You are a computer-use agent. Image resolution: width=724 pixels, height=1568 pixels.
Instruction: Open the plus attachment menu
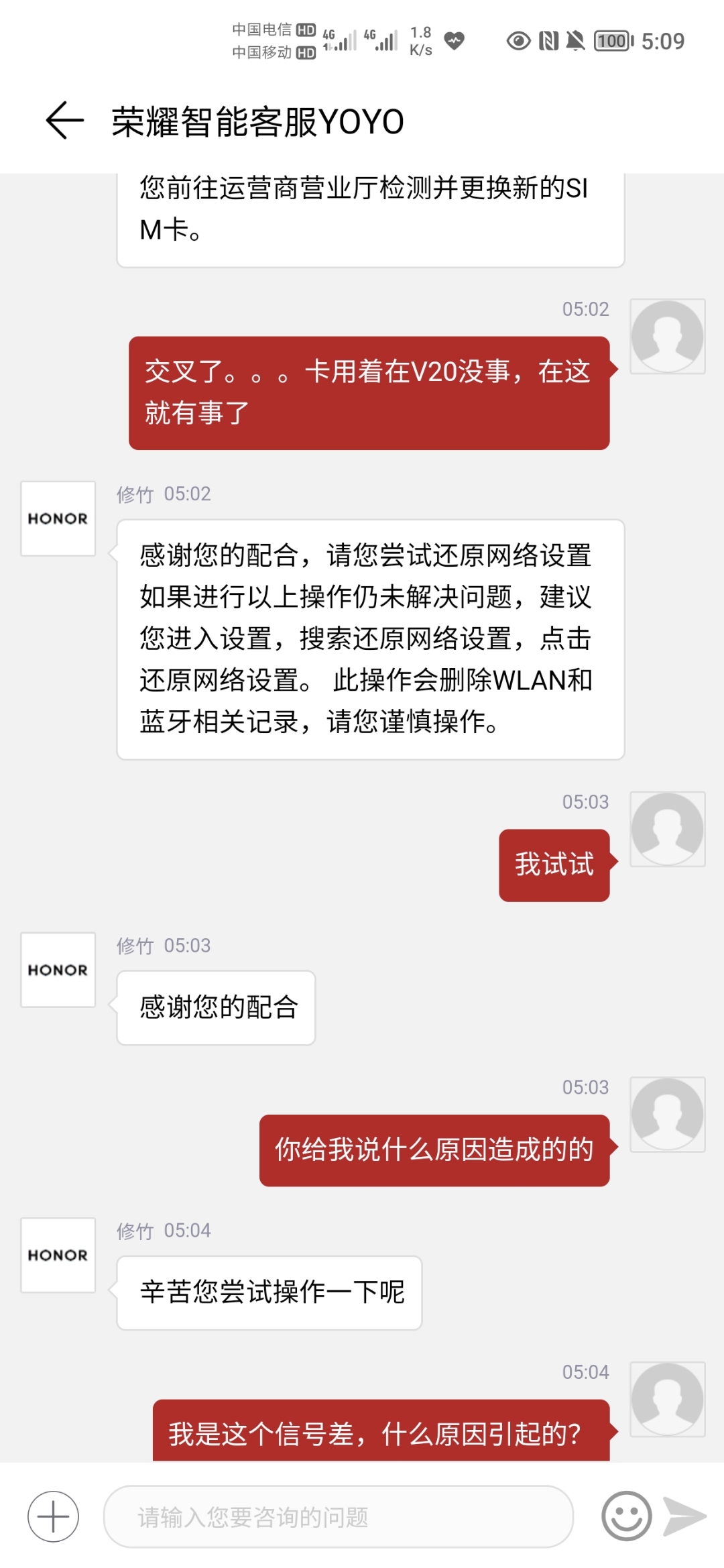point(53,1516)
